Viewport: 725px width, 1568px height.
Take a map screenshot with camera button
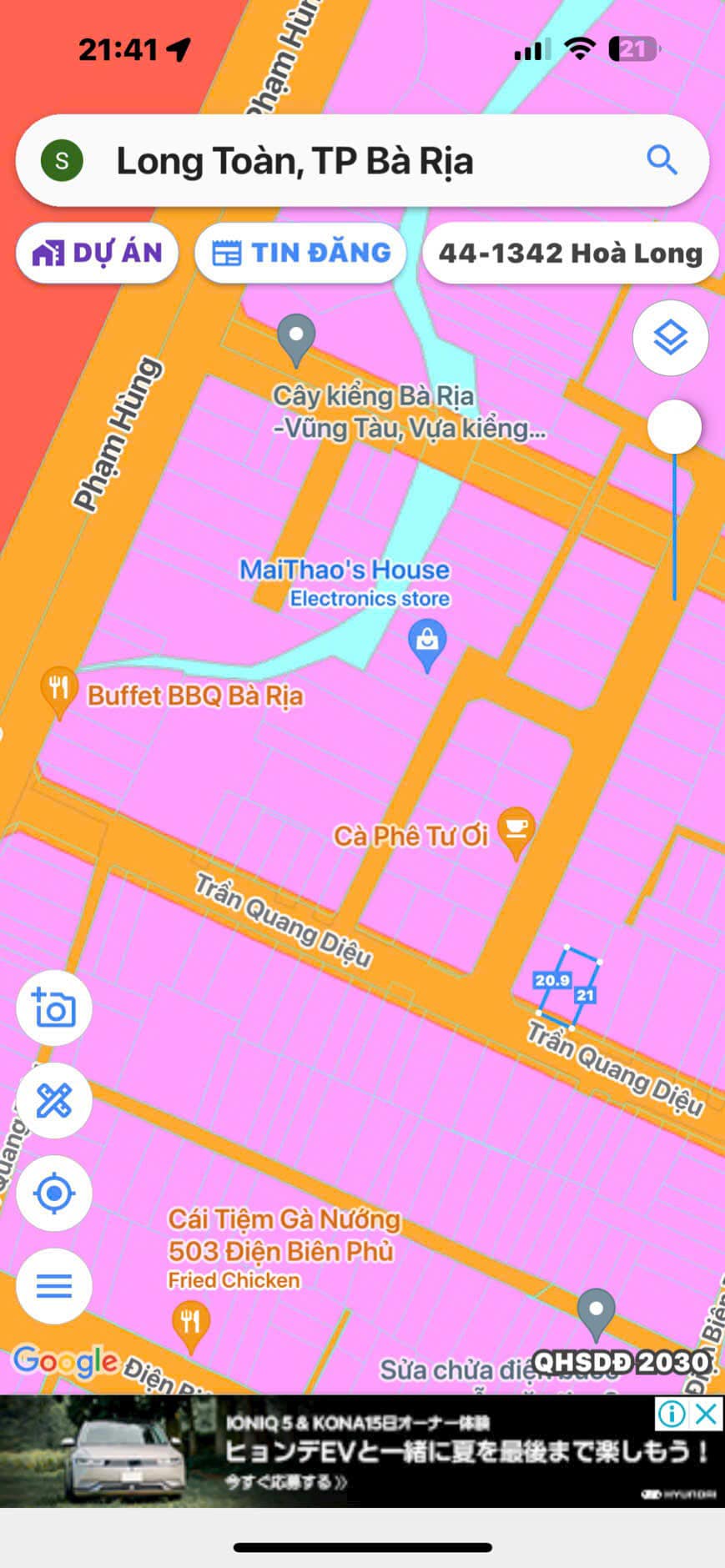54,1008
